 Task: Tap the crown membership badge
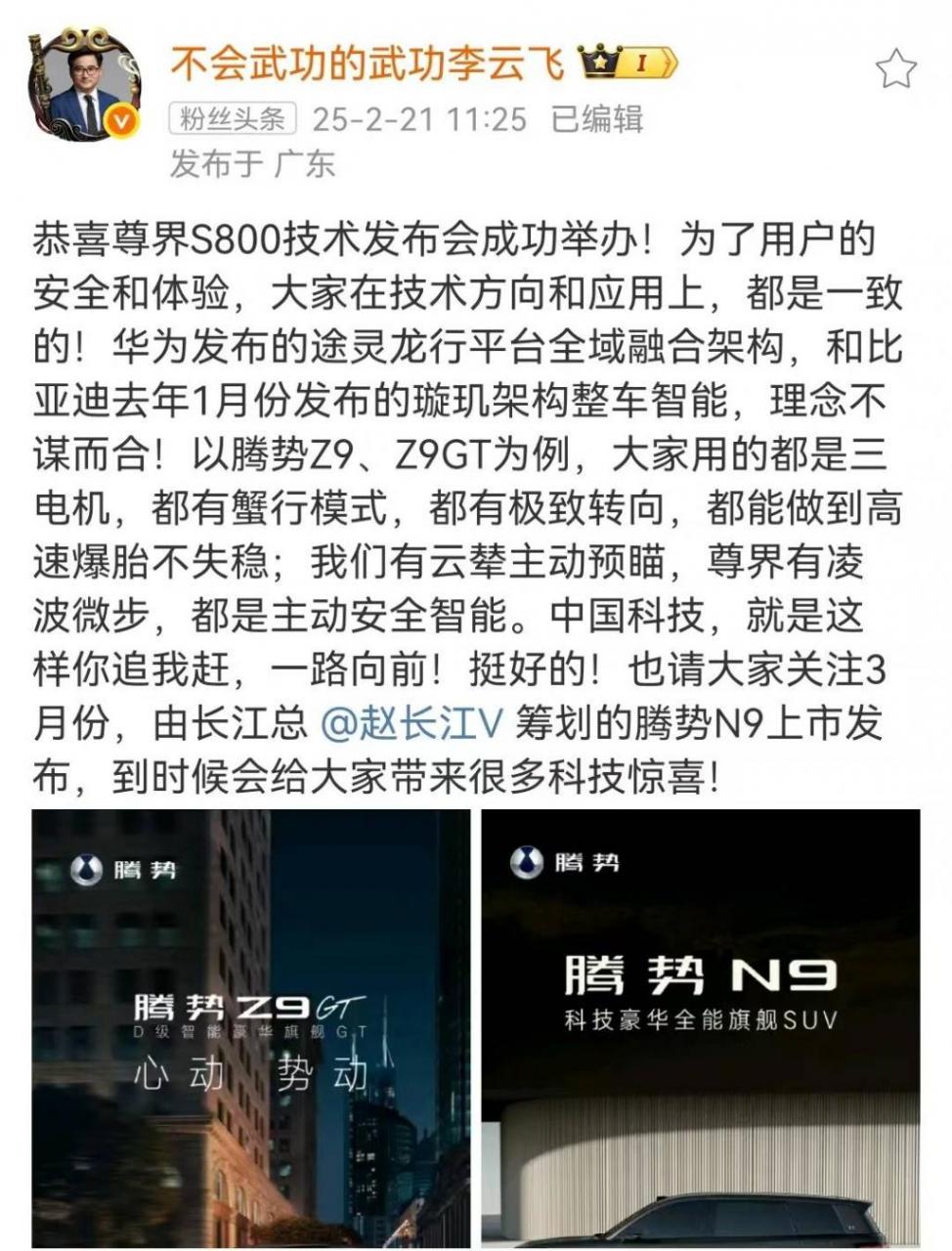627,64
